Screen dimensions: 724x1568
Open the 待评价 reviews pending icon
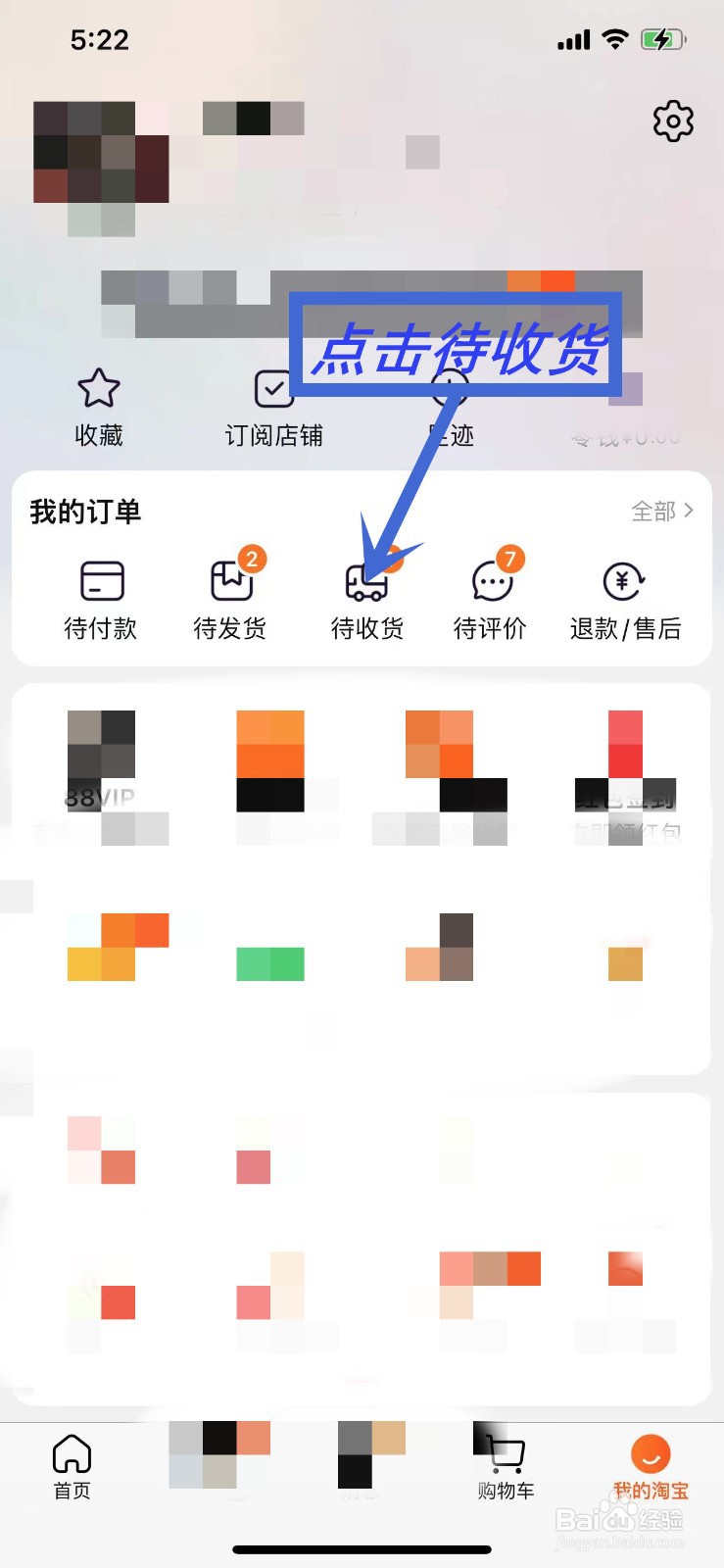click(x=490, y=598)
